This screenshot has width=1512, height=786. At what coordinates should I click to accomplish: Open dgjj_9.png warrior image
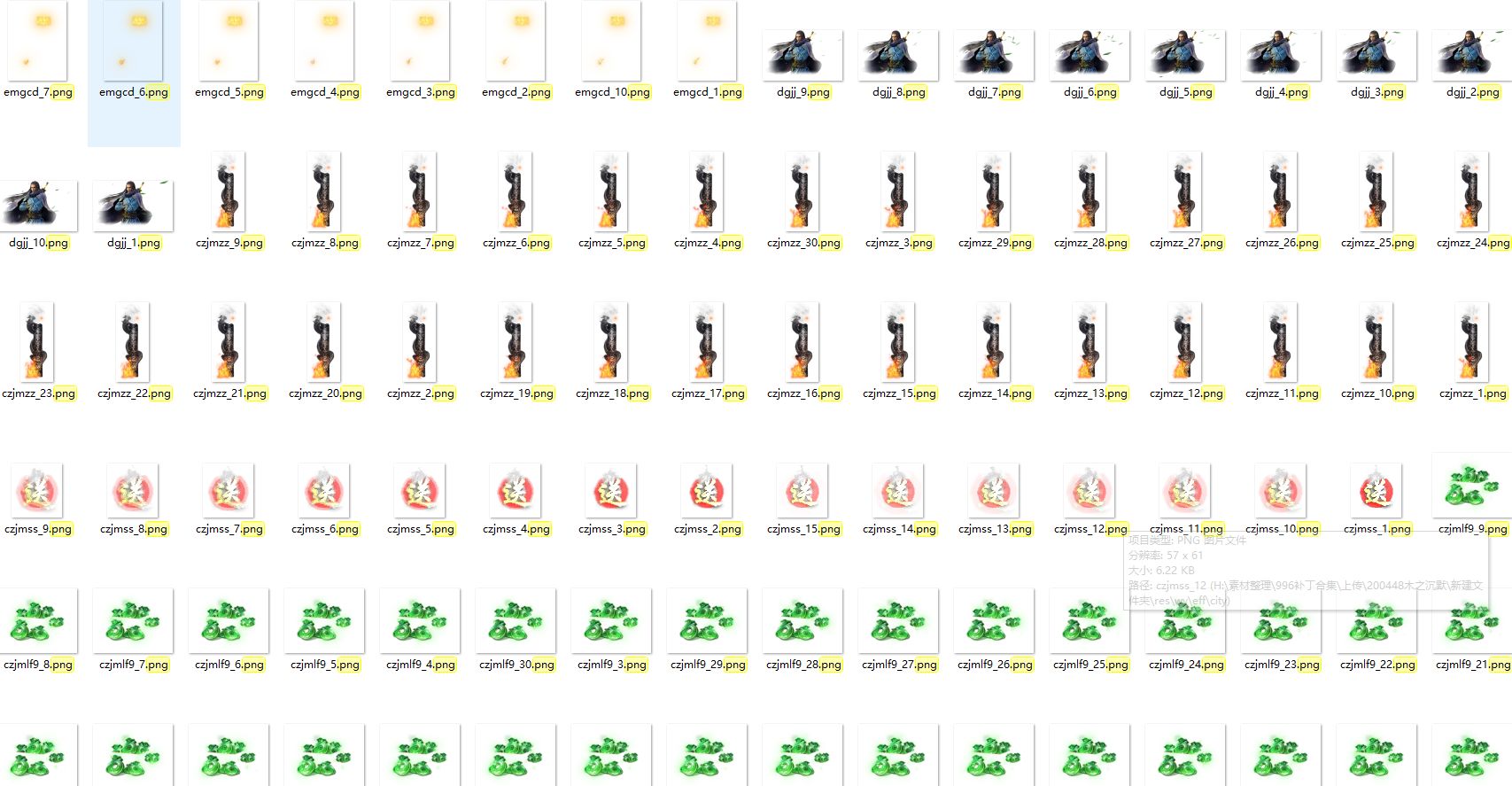click(803, 53)
